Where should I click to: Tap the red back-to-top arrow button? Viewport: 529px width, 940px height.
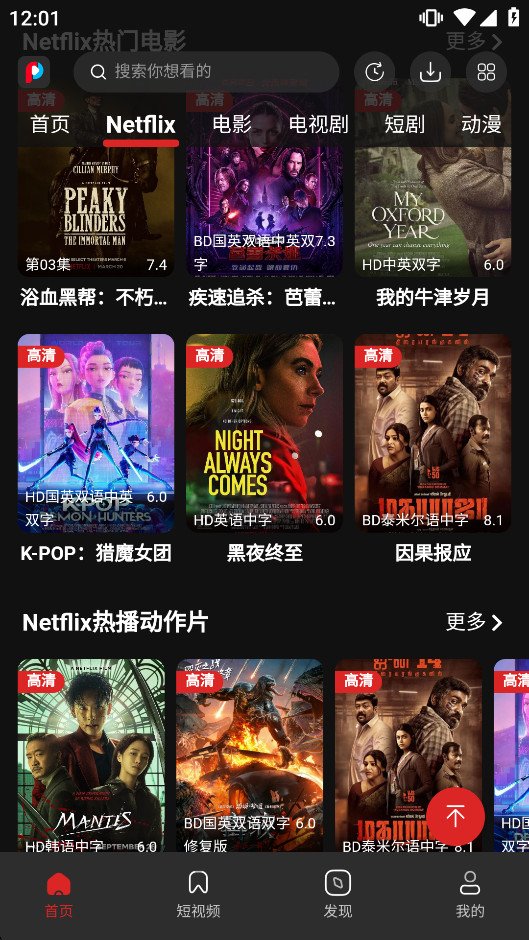click(x=455, y=817)
